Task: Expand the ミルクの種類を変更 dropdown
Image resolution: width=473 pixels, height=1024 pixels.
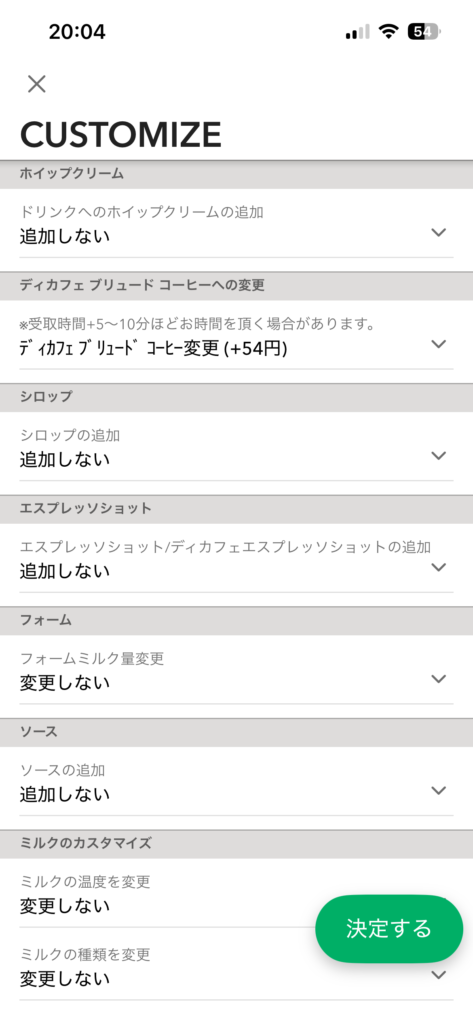Action: click(x=236, y=967)
